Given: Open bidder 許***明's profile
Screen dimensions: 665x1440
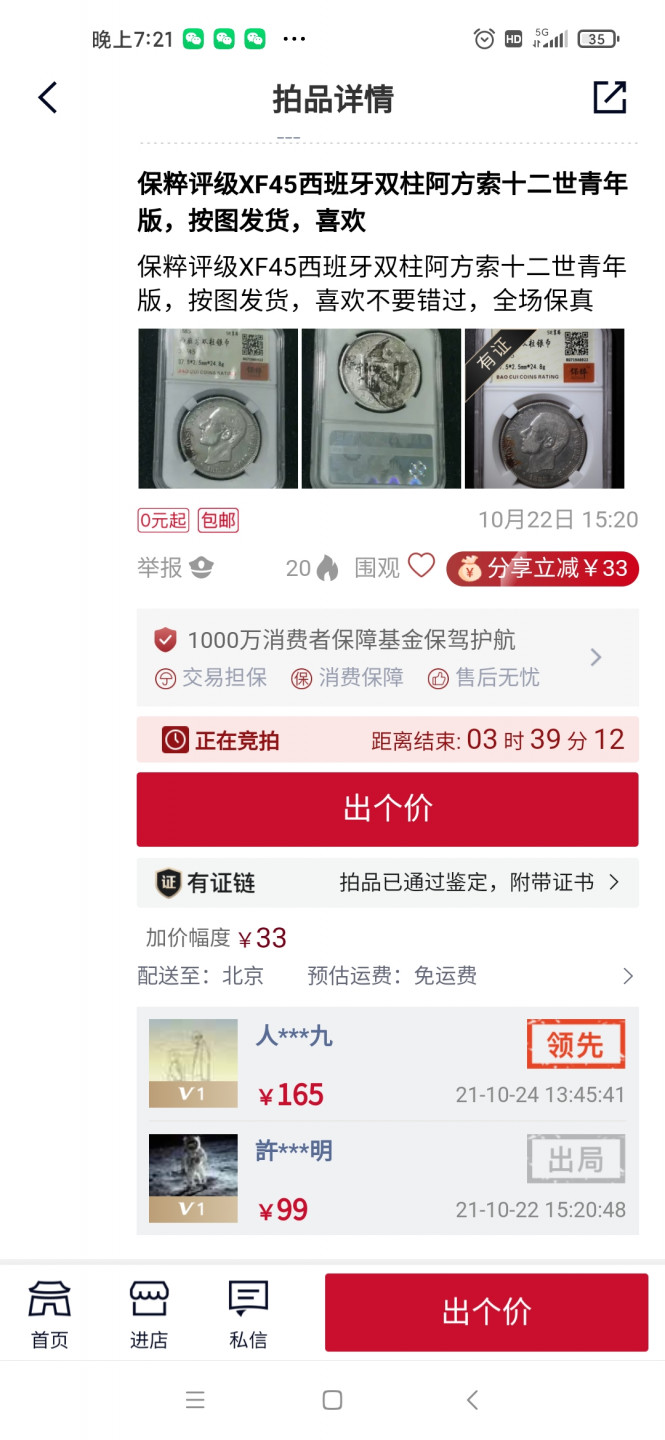Looking at the screenshot, I should (193, 1178).
